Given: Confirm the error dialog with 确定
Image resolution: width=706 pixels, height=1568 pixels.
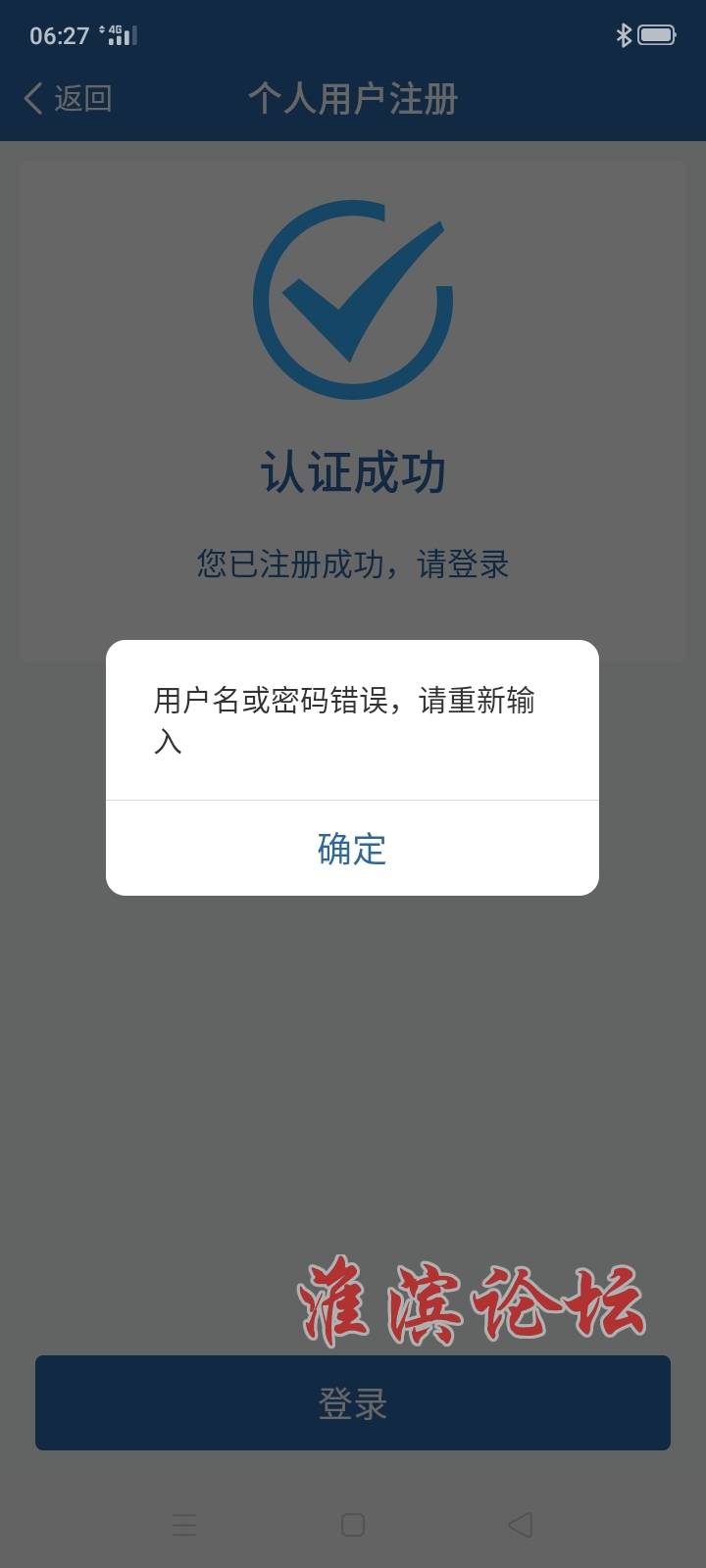Looking at the screenshot, I should click(352, 849).
